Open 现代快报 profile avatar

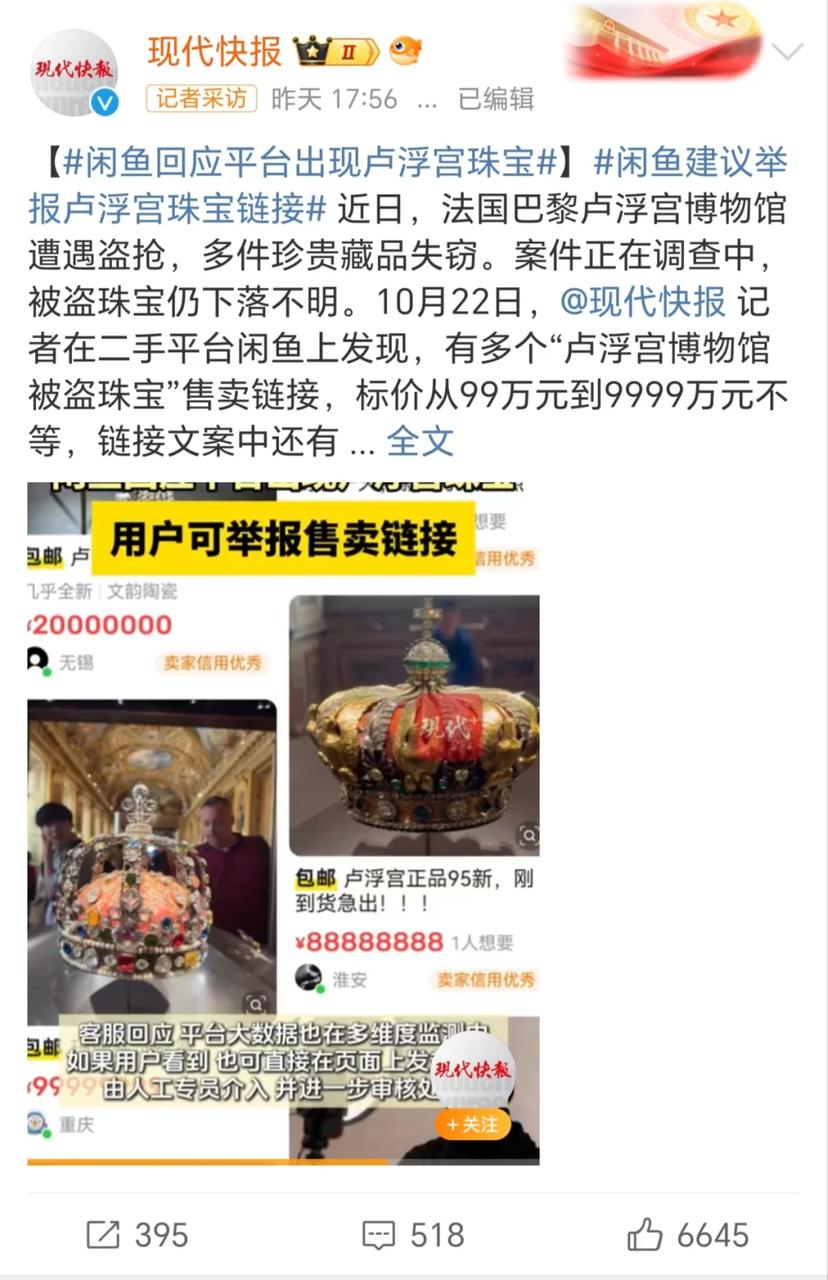pos(73,73)
